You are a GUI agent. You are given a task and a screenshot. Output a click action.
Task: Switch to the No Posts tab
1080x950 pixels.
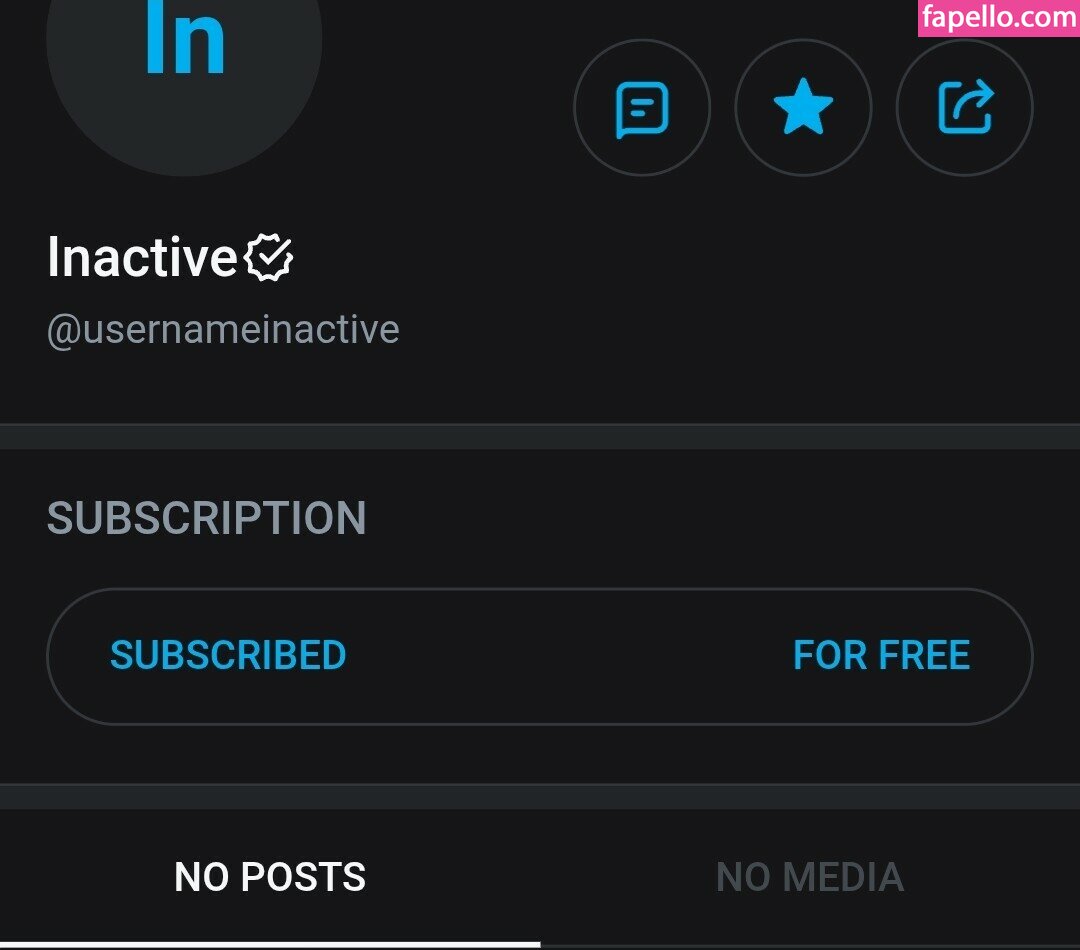[270, 877]
